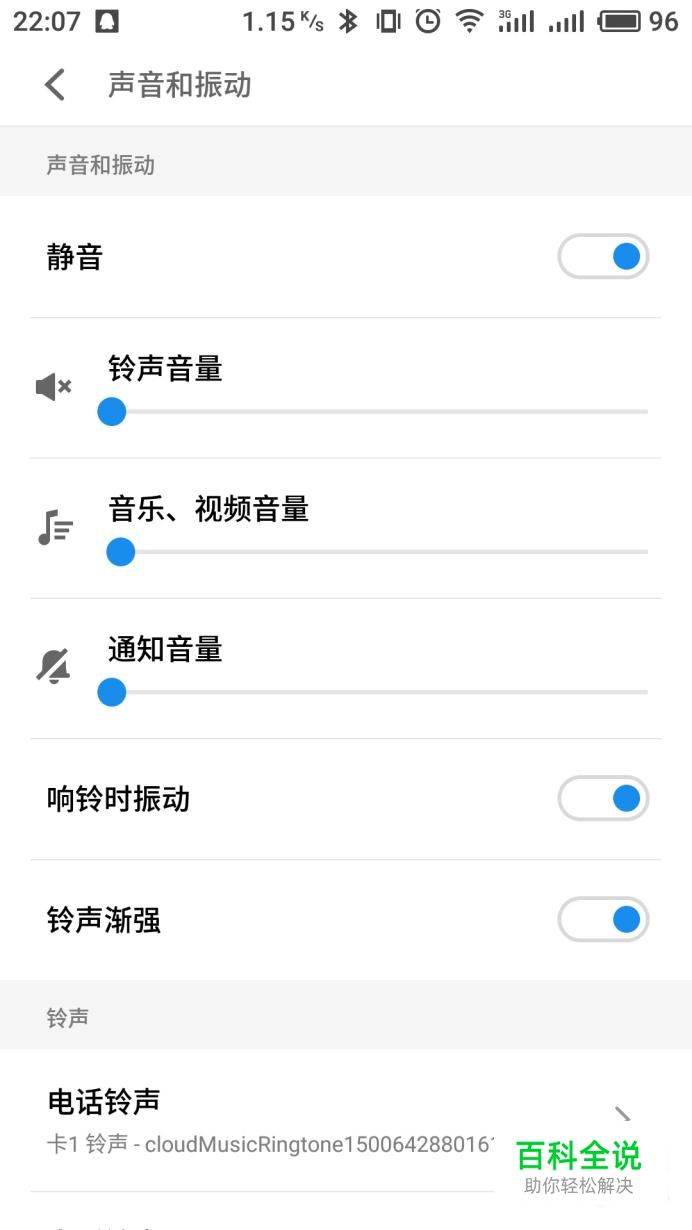The image size is (692, 1230).
Task: Tap the 铃声音量 slider track
Action: click(x=378, y=411)
